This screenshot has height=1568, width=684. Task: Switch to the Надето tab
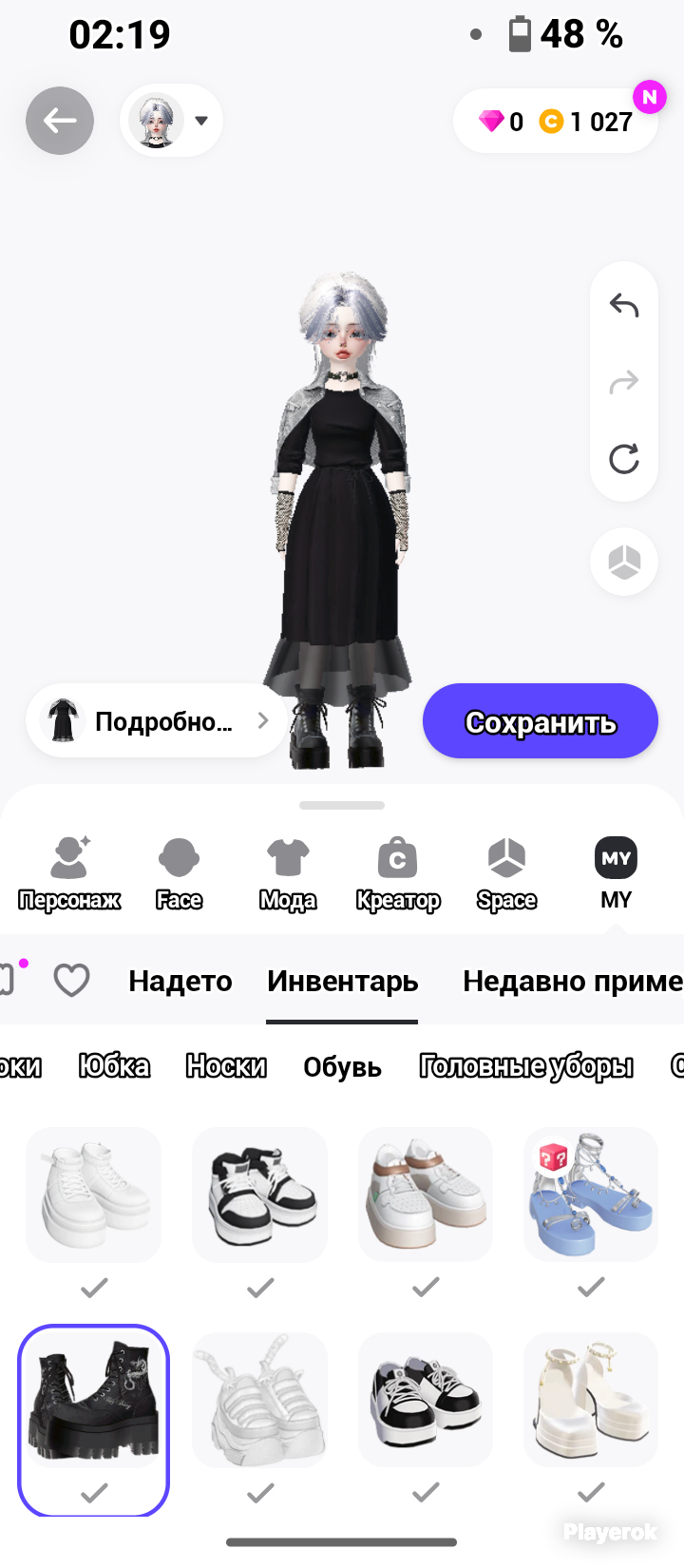coord(180,981)
